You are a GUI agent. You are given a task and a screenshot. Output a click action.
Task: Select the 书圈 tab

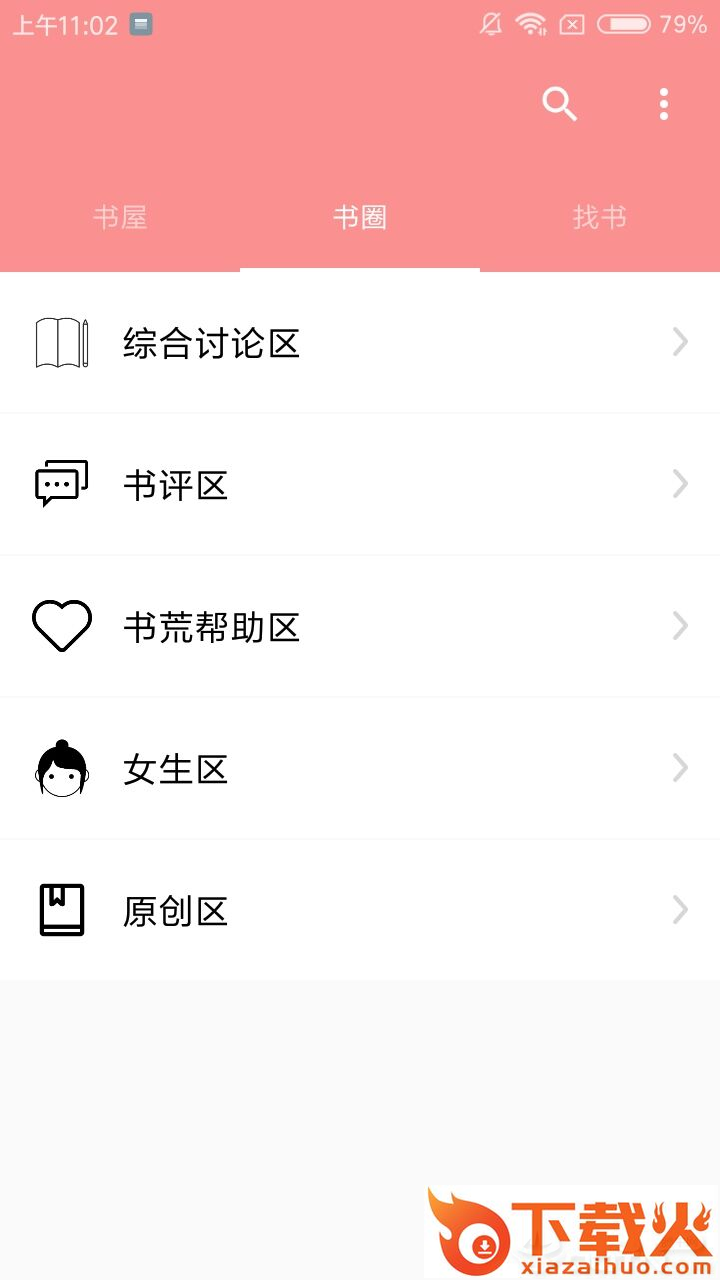click(x=360, y=217)
